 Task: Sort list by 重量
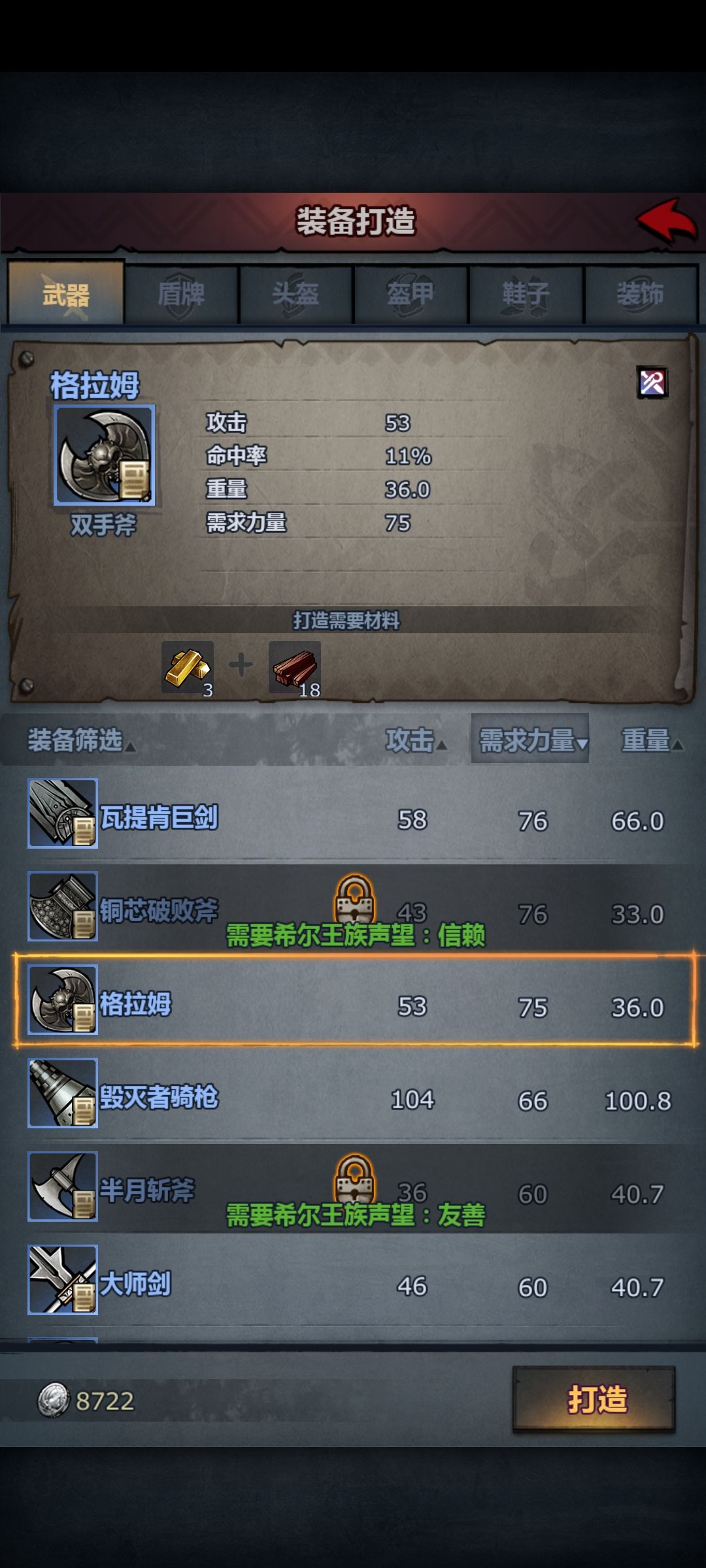click(652, 741)
